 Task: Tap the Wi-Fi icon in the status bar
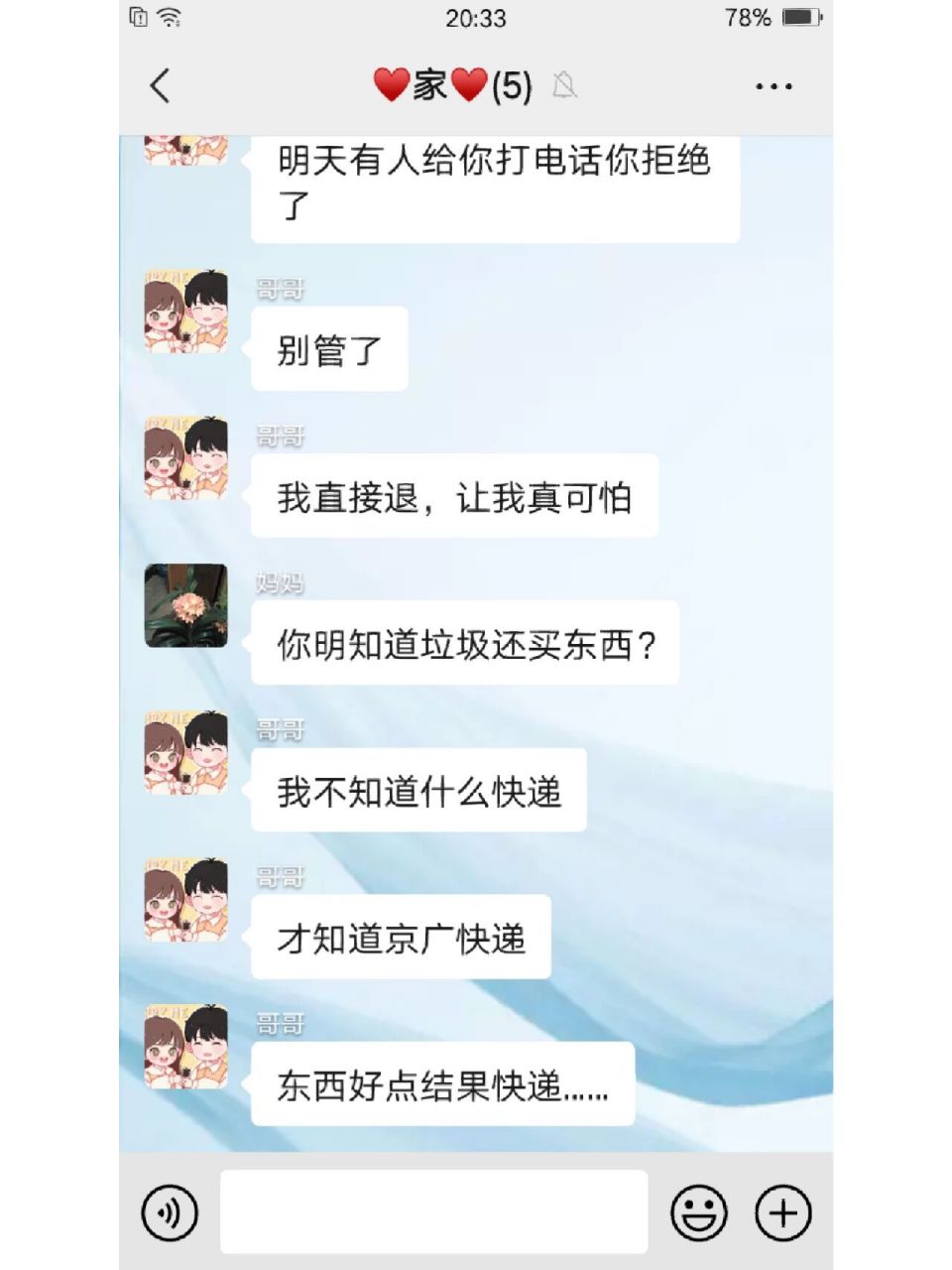pos(171,17)
